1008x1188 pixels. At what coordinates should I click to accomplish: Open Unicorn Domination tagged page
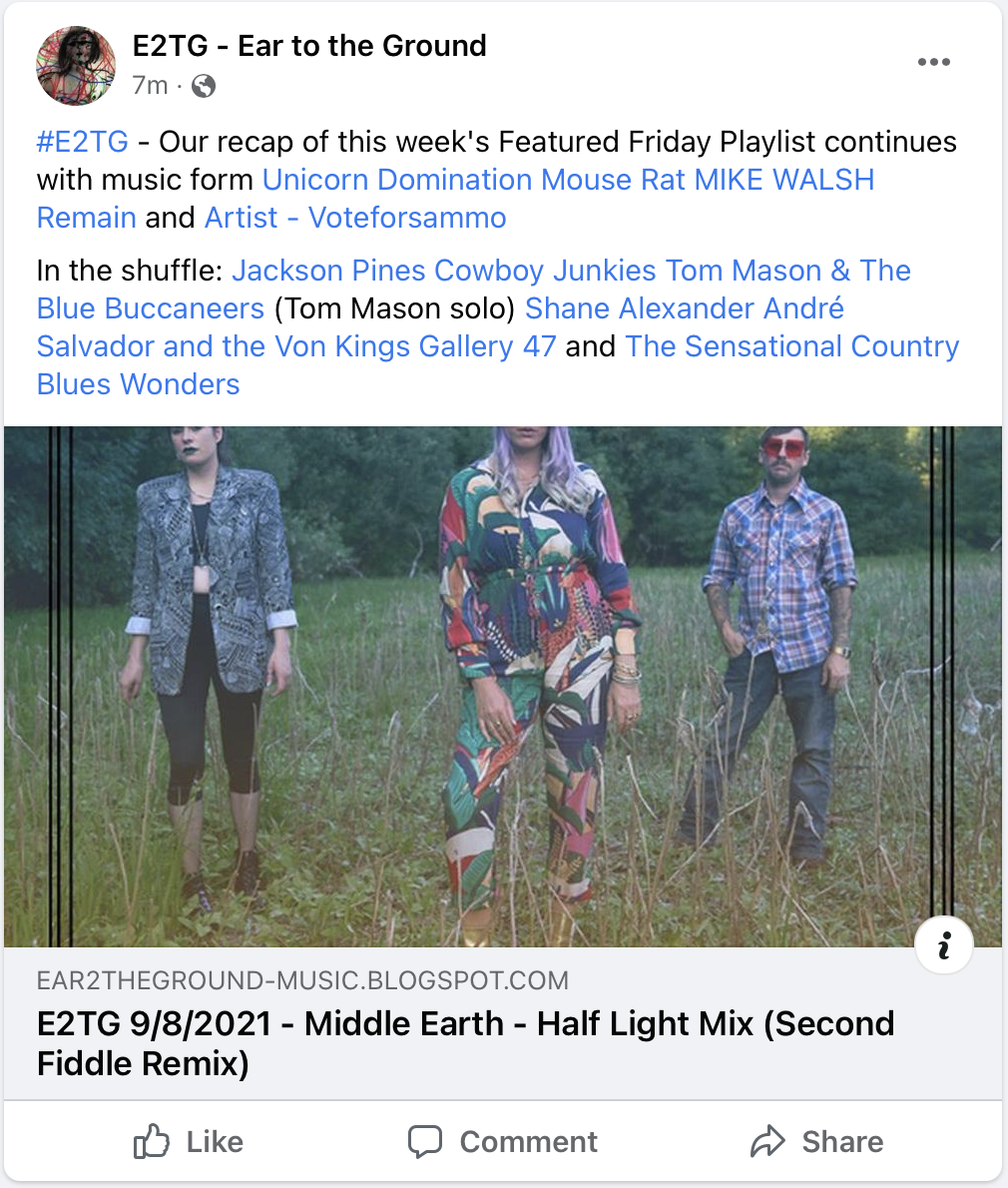point(397,180)
